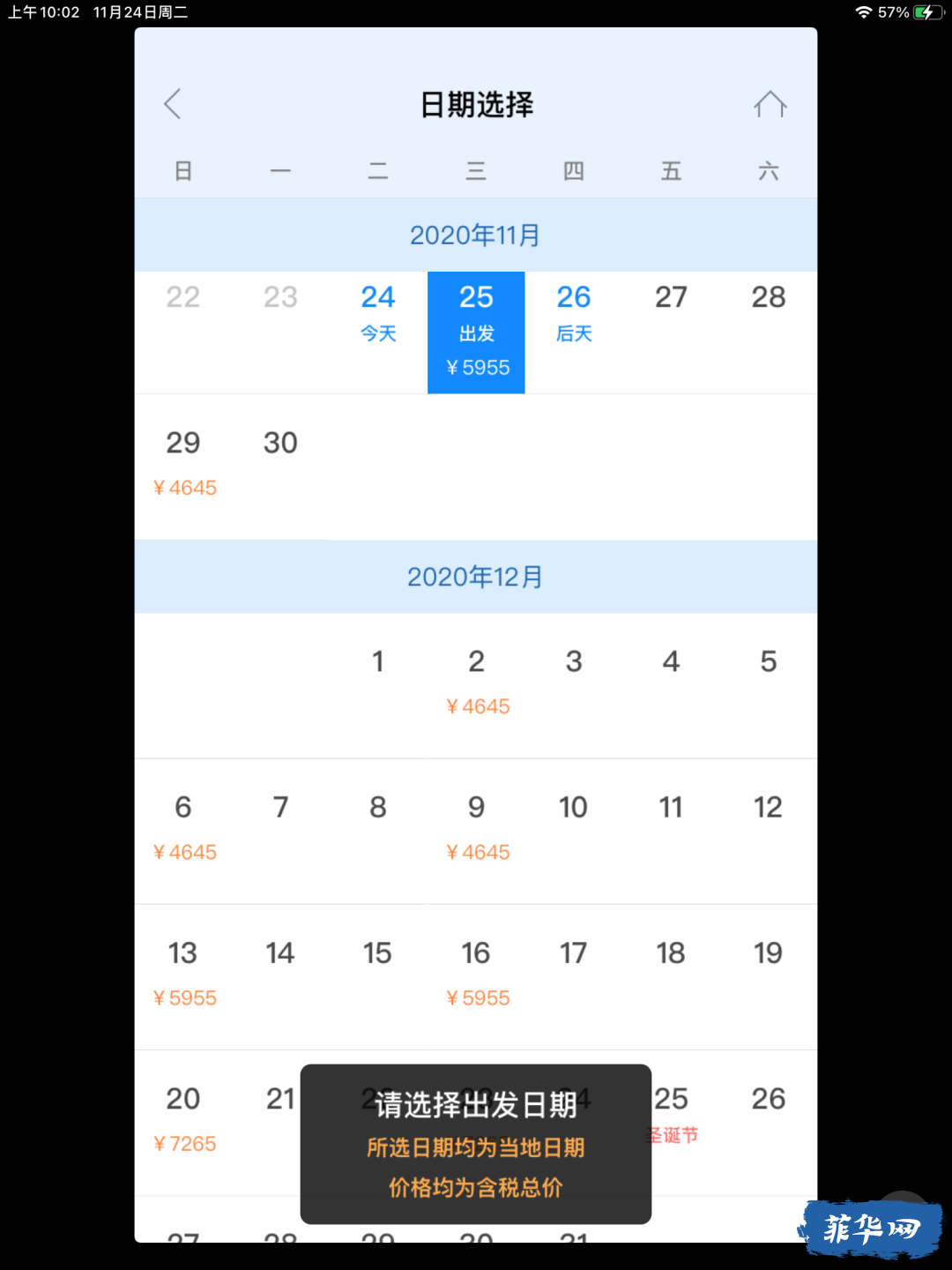Pick December 9 priced ¥4645
952x1270 pixels.
tap(476, 826)
